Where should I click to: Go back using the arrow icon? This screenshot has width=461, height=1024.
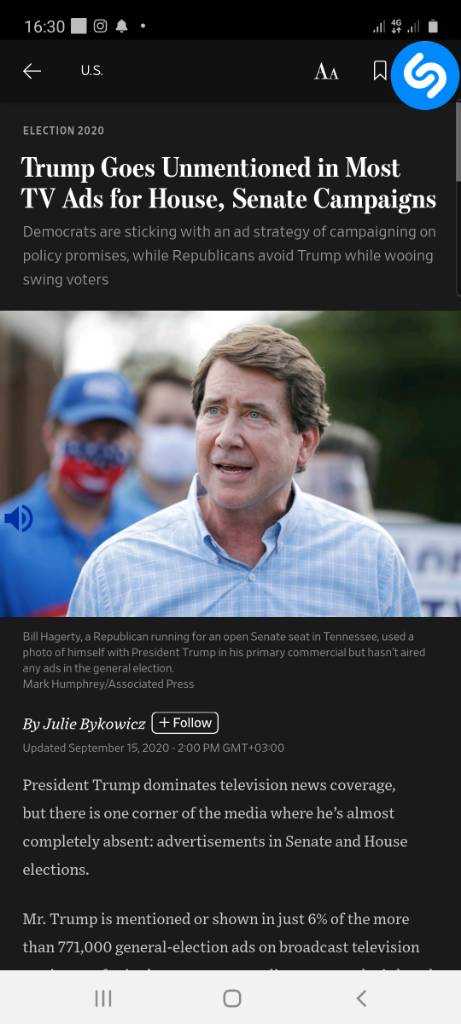[x=32, y=71]
